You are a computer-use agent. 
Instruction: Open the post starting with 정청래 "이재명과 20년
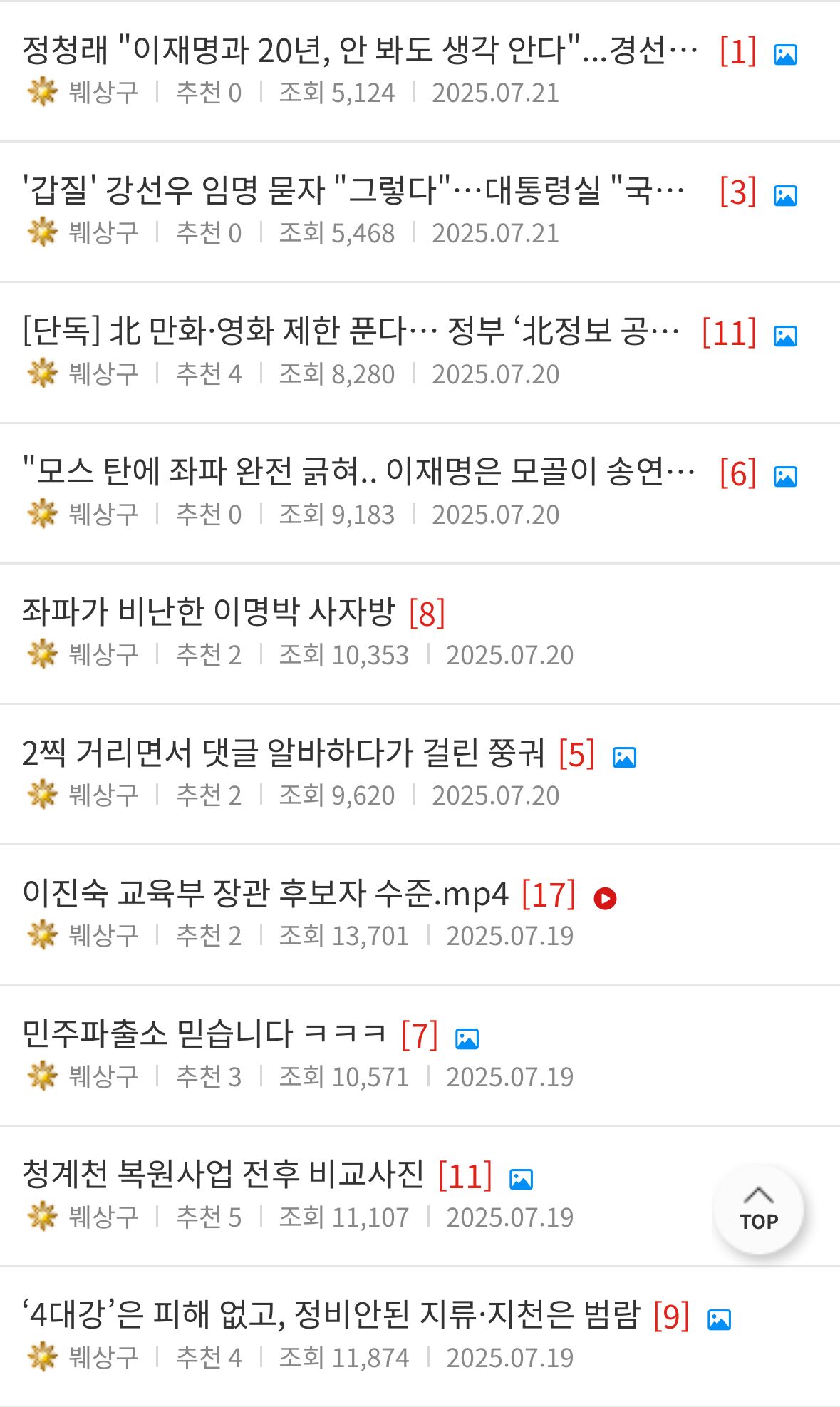[360, 51]
